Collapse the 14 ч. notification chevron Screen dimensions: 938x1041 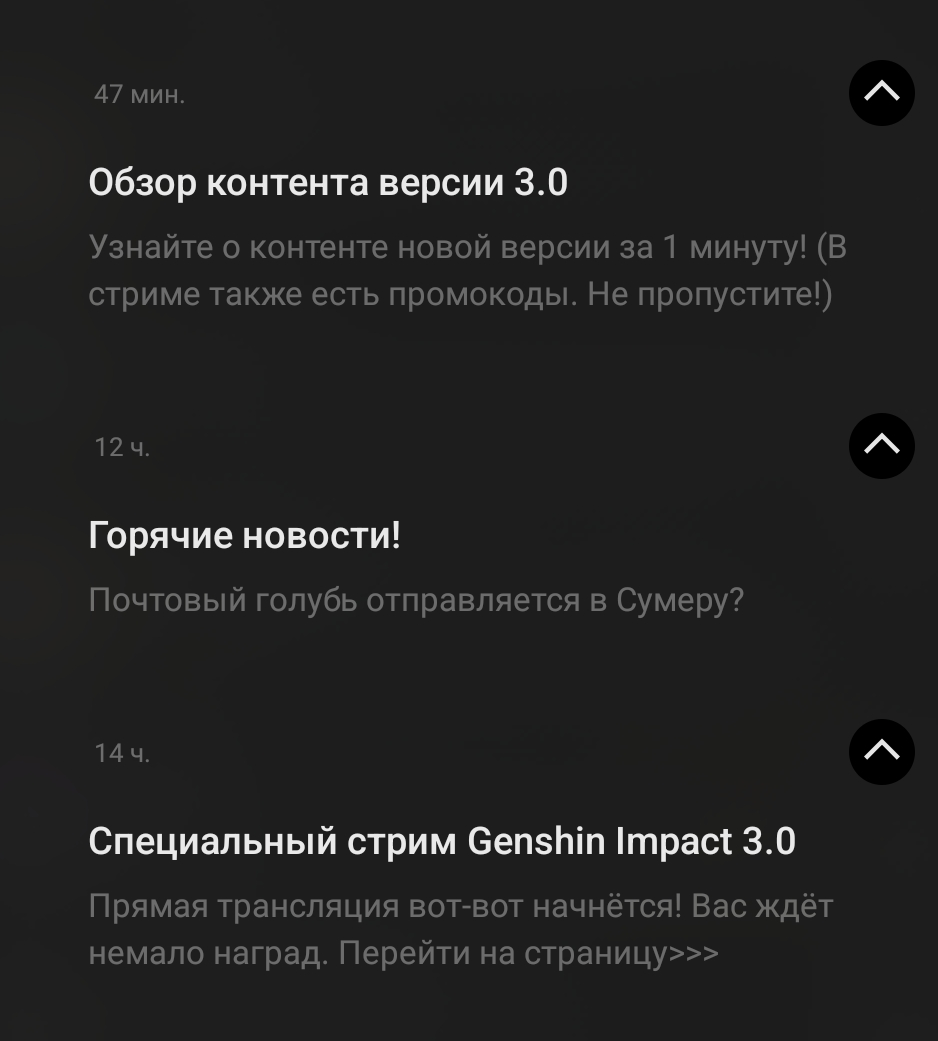point(881,752)
